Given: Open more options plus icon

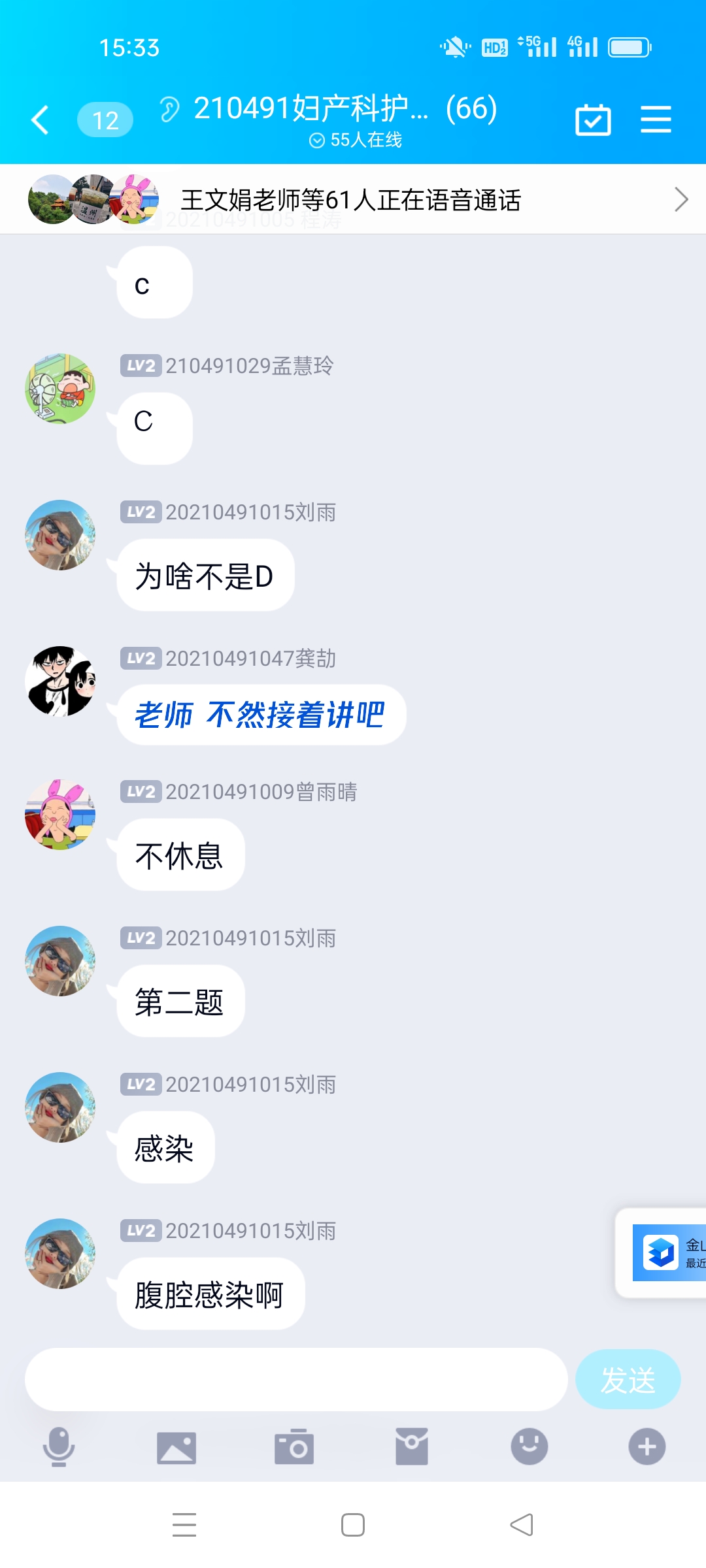Looking at the screenshot, I should tap(647, 1446).
